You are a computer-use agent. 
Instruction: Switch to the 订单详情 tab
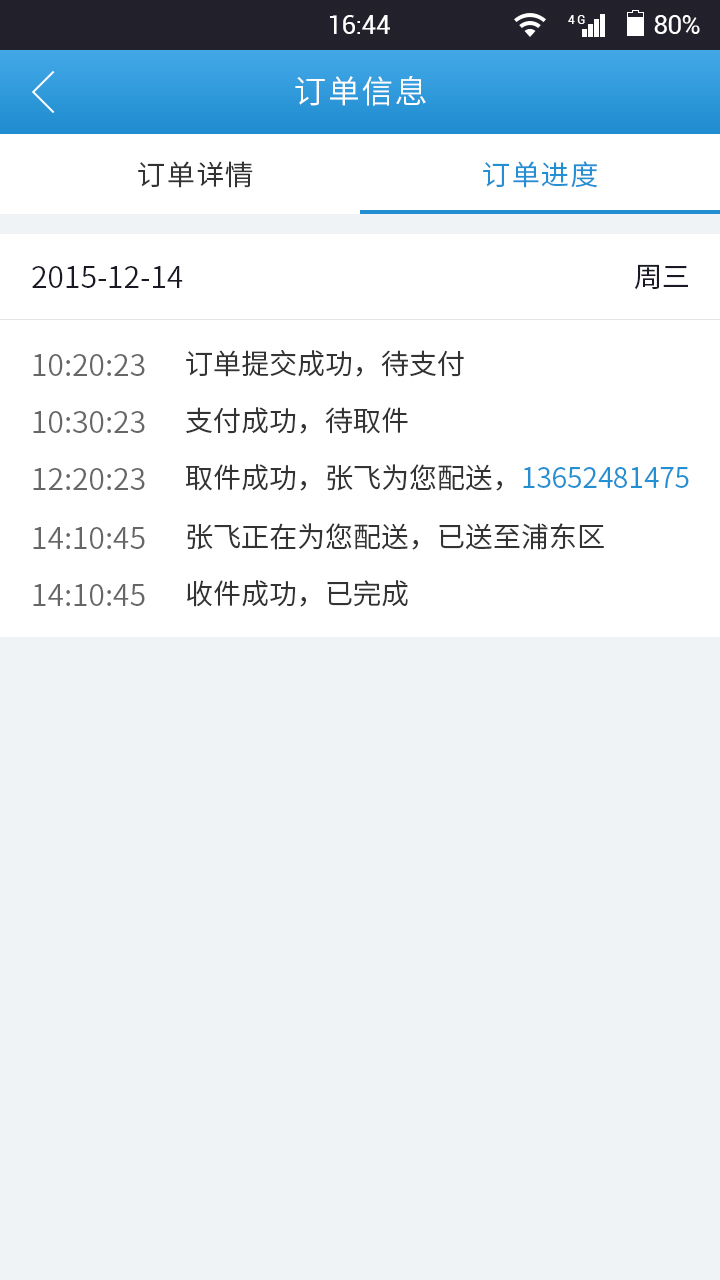180,174
